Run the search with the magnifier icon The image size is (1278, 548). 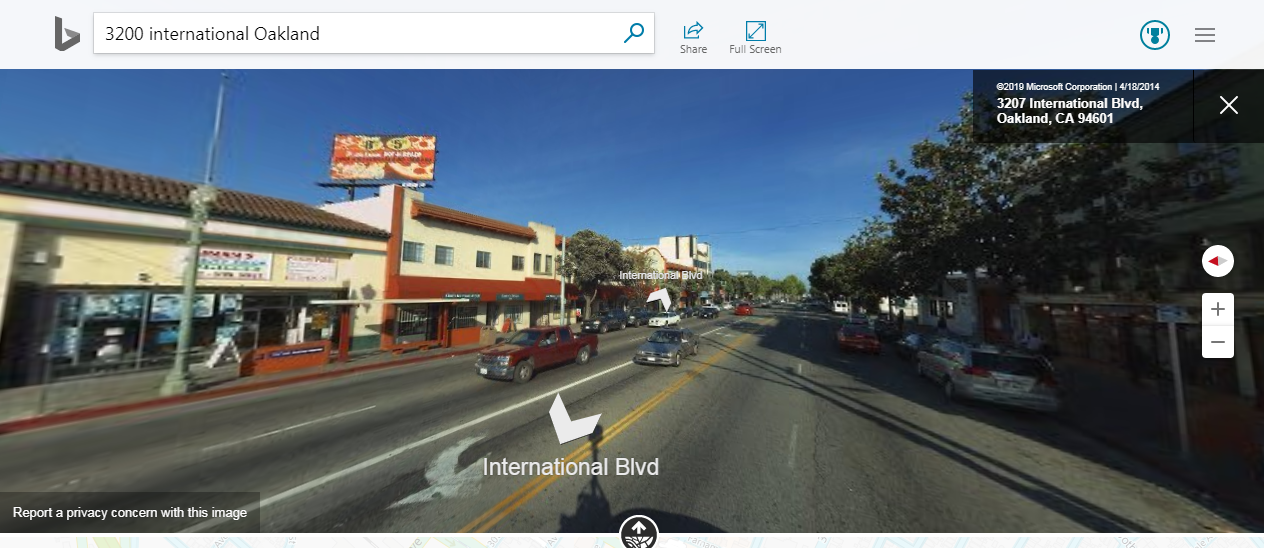click(x=634, y=34)
